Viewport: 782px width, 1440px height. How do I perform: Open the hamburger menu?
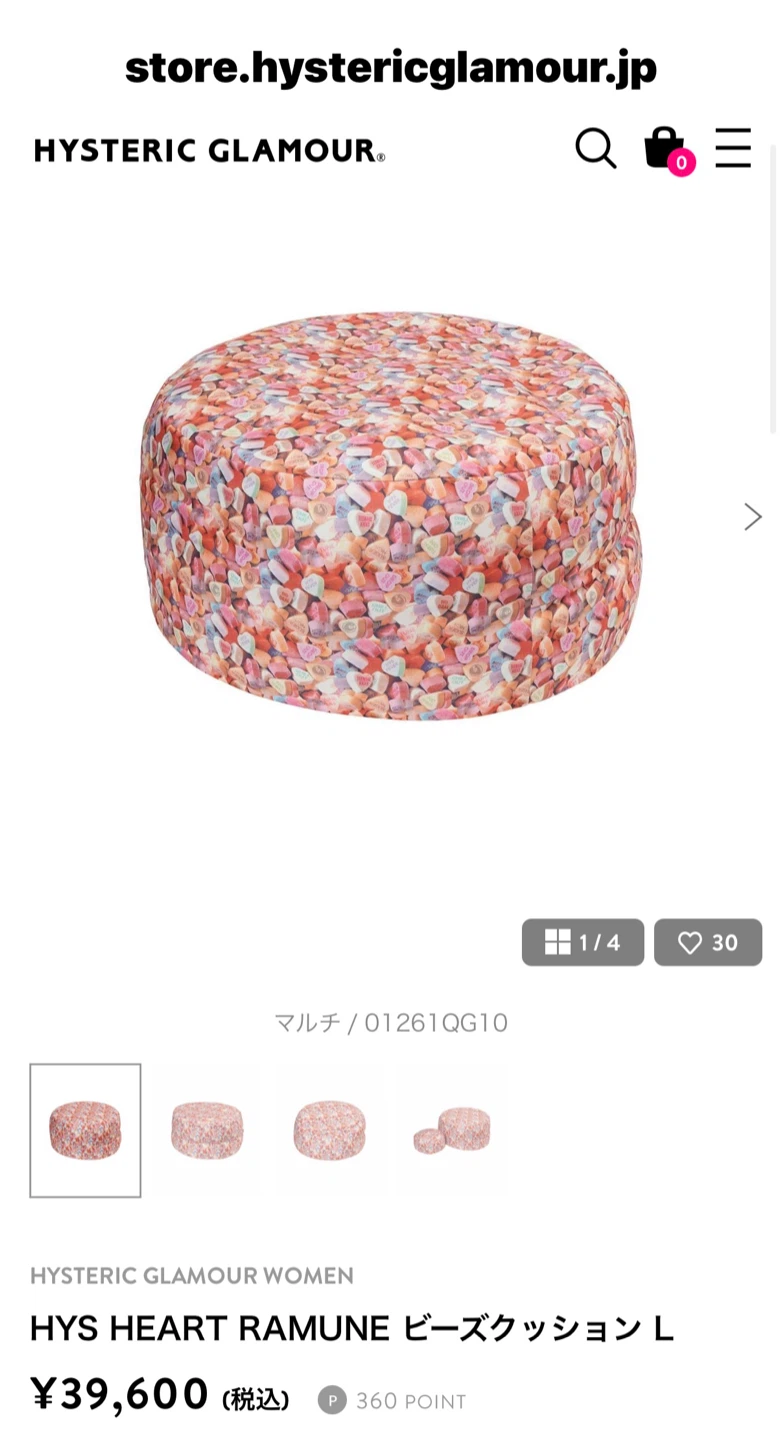pos(733,148)
